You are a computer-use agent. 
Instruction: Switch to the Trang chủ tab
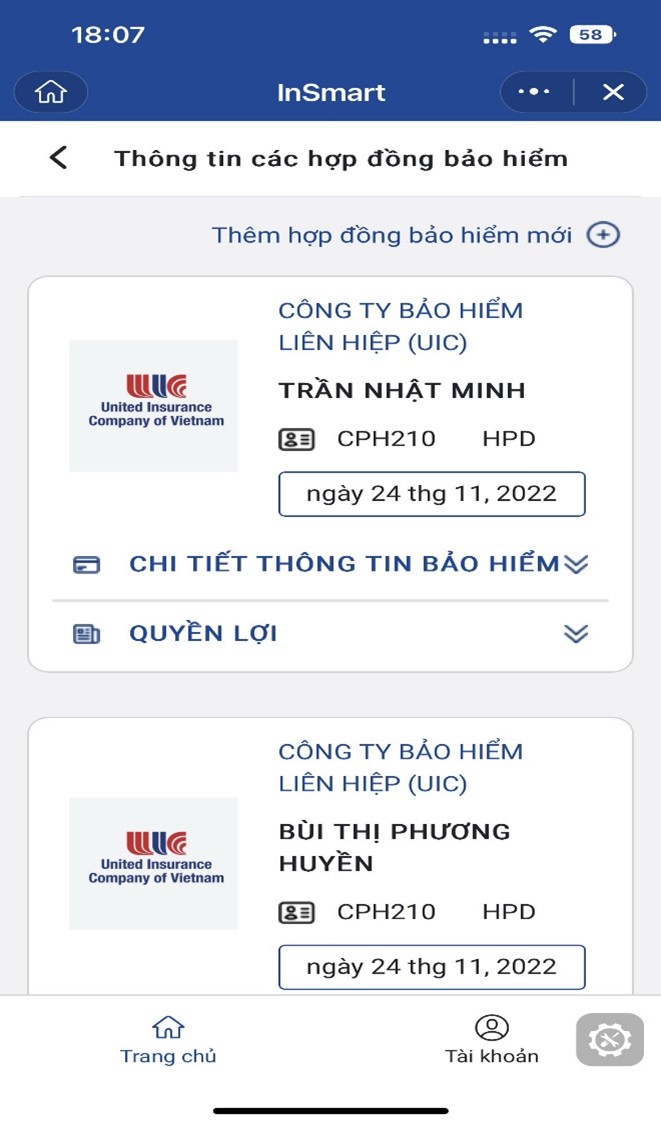pyautogui.click(x=168, y=1039)
